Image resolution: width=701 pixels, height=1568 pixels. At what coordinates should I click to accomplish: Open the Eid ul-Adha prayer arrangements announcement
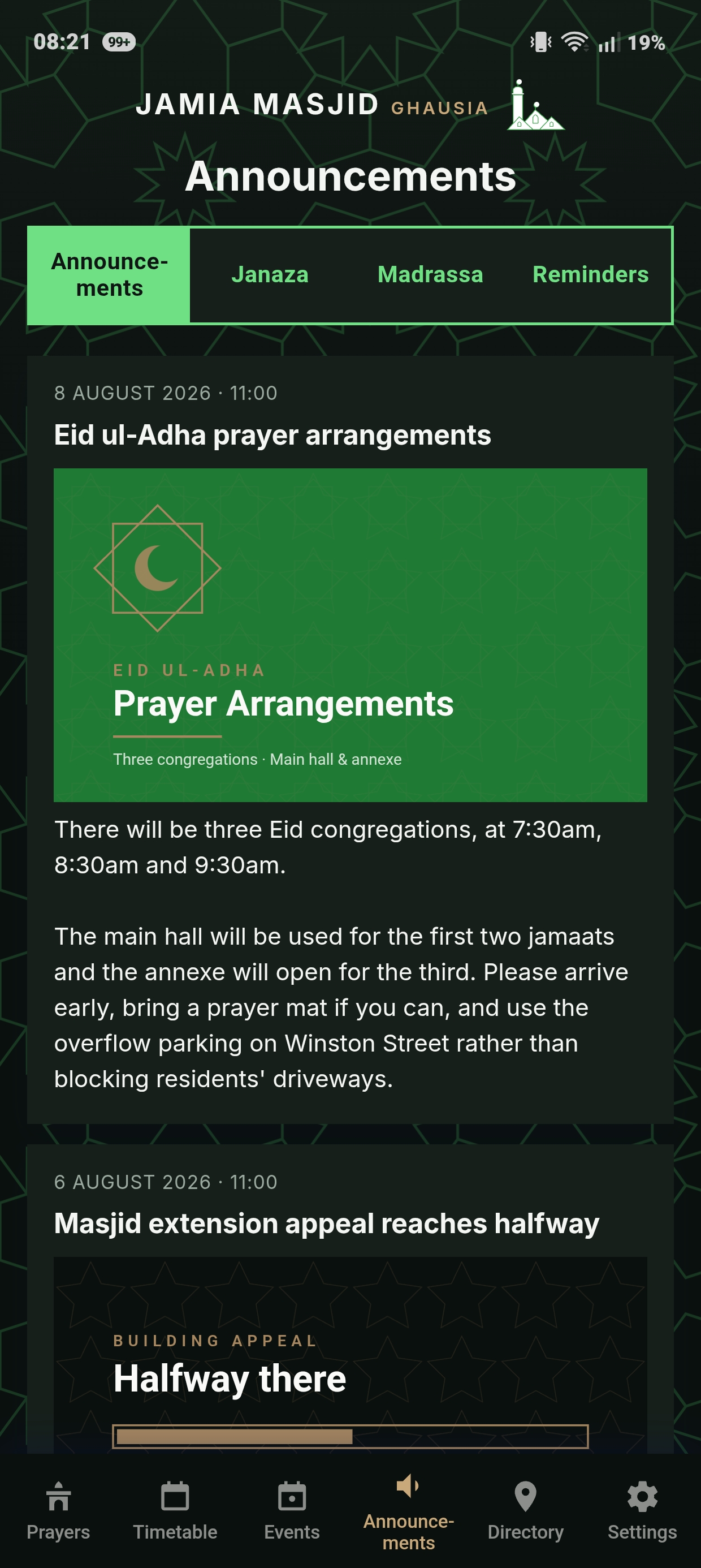point(272,435)
